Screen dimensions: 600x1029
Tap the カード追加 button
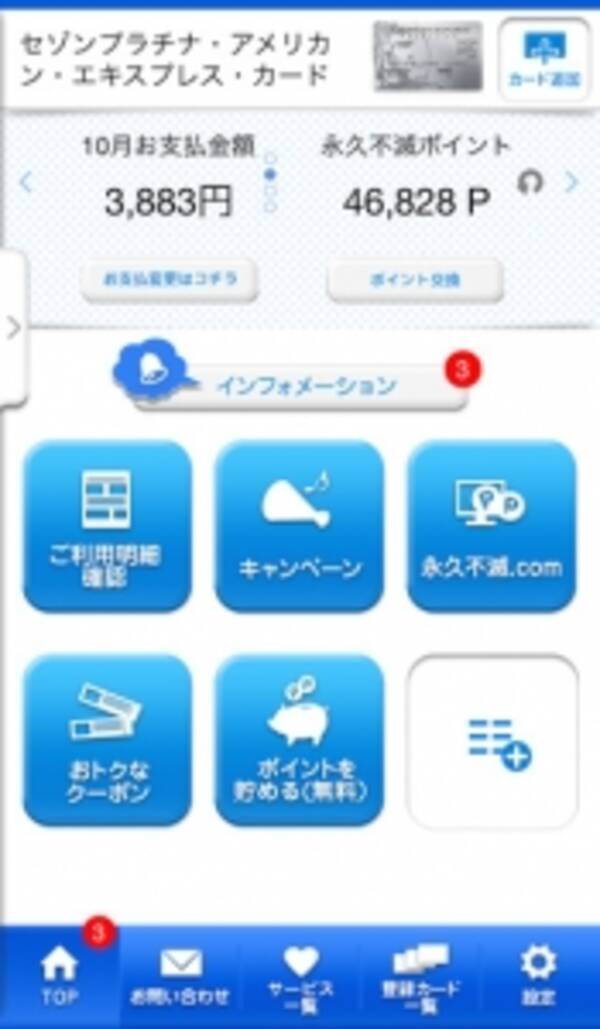coord(544,58)
